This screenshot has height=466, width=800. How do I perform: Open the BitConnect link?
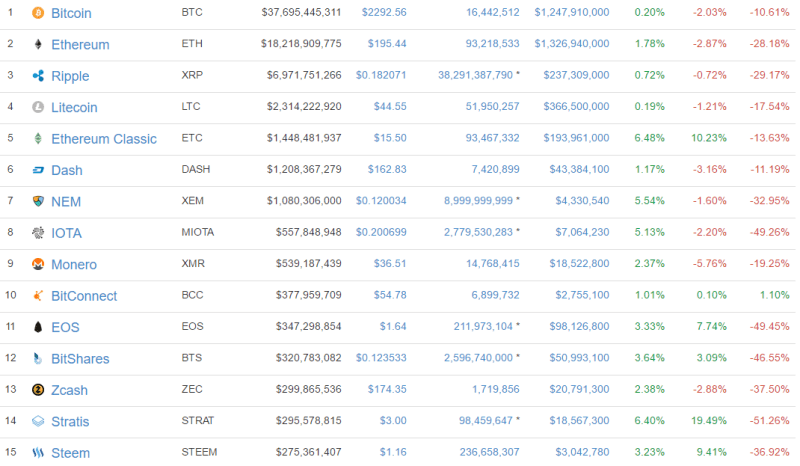click(x=84, y=296)
